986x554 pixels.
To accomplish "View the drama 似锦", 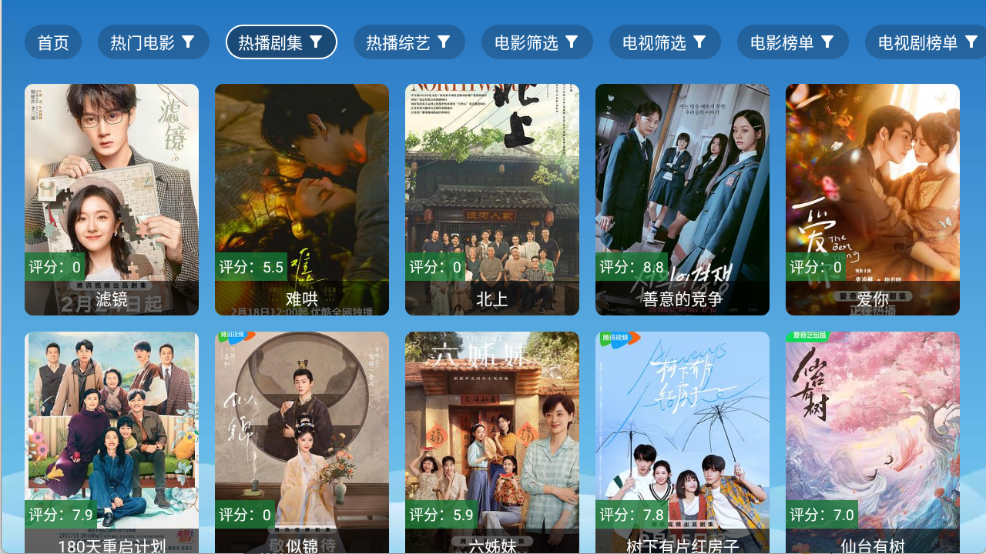I will pyautogui.click(x=302, y=442).
